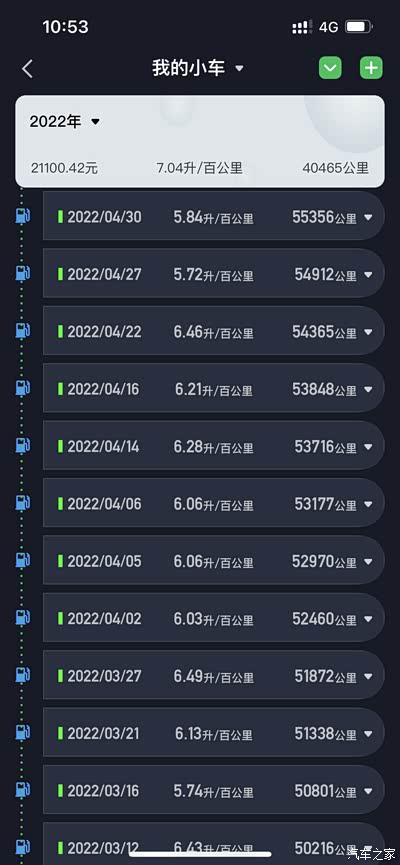Go back using the top-left arrow
400x865 pixels.
click(x=28, y=69)
